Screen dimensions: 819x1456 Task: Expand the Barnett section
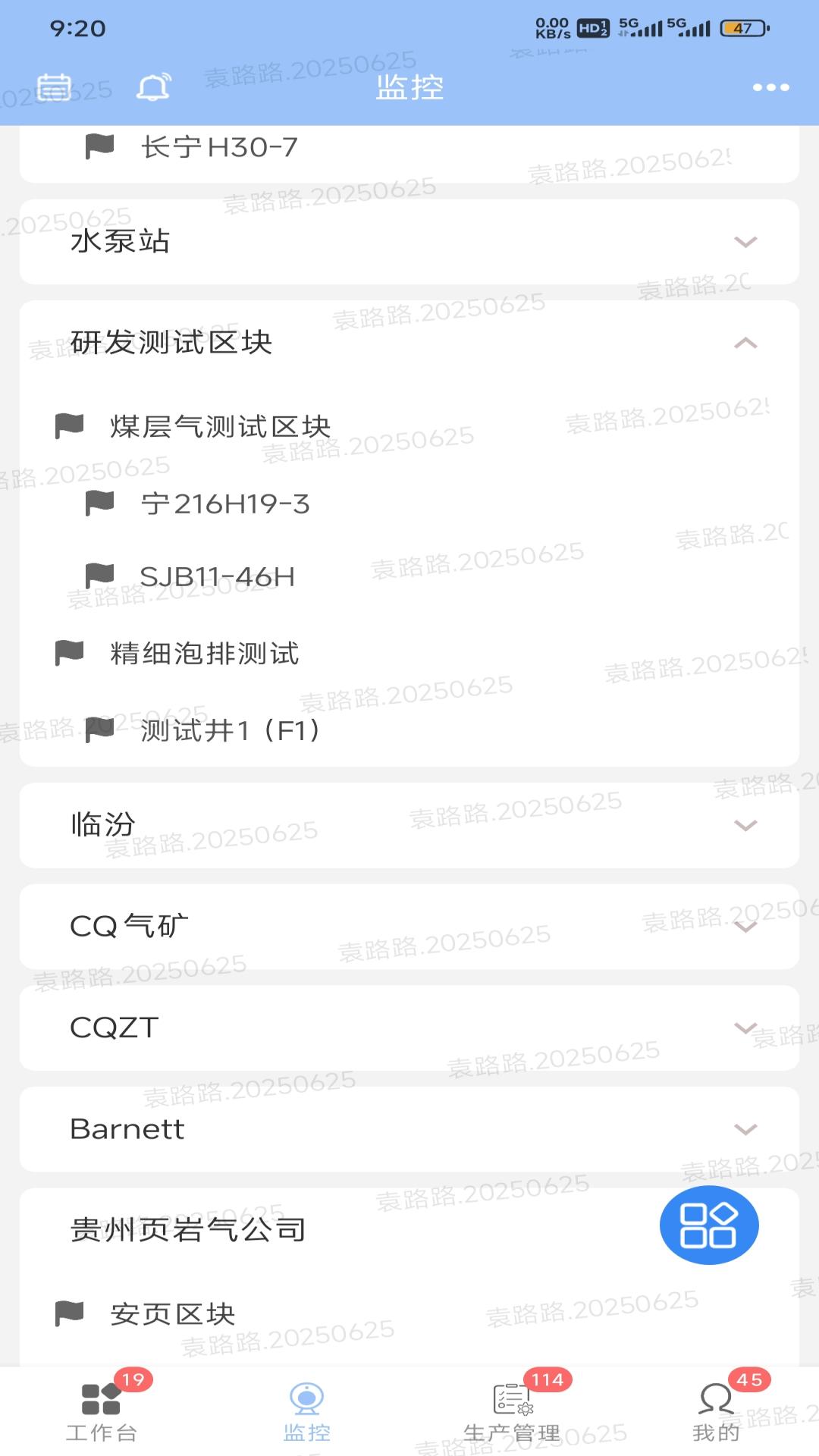[x=409, y=1129]
